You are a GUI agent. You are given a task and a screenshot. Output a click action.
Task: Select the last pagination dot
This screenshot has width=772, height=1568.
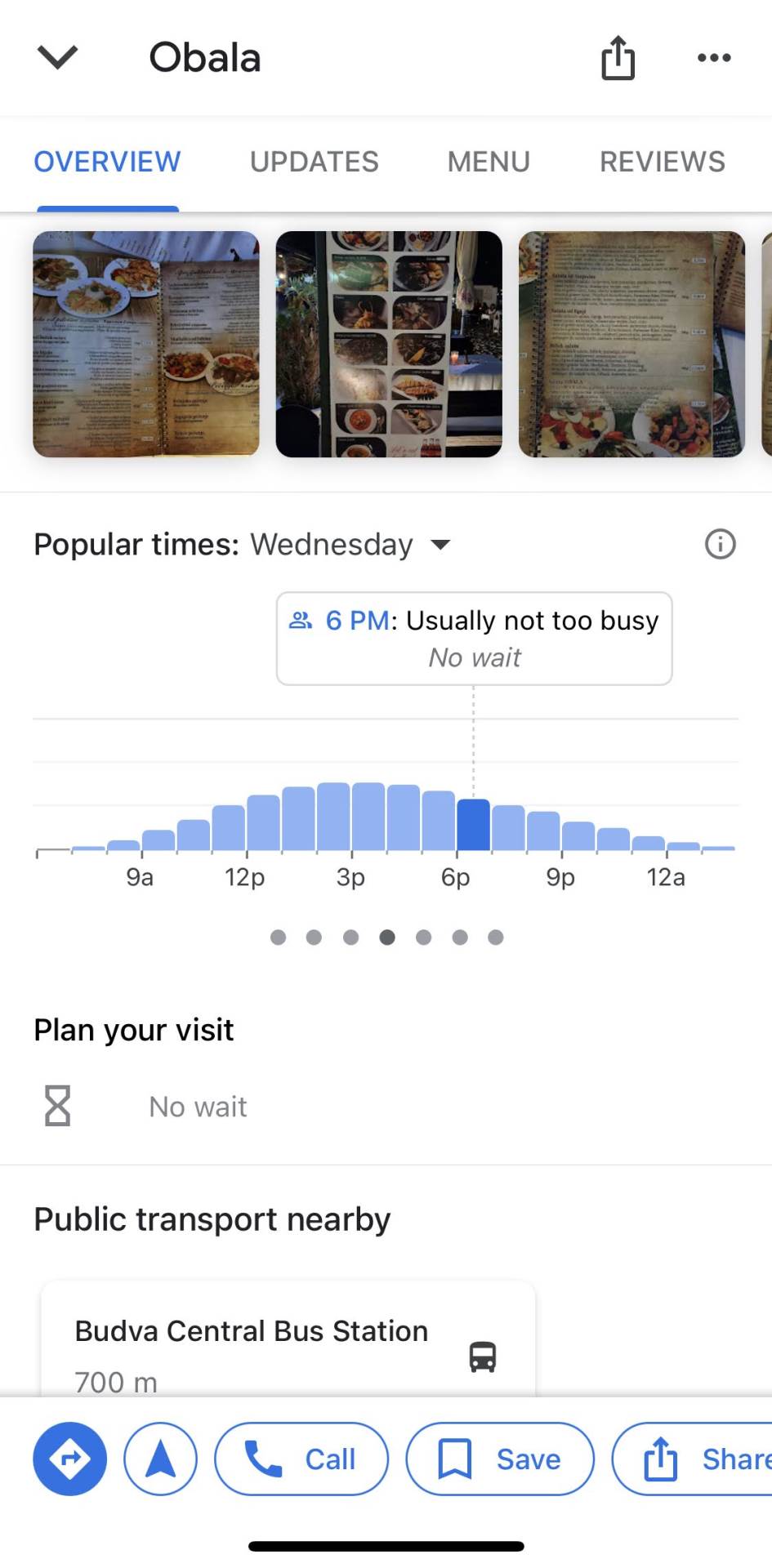tap(498, 938)
